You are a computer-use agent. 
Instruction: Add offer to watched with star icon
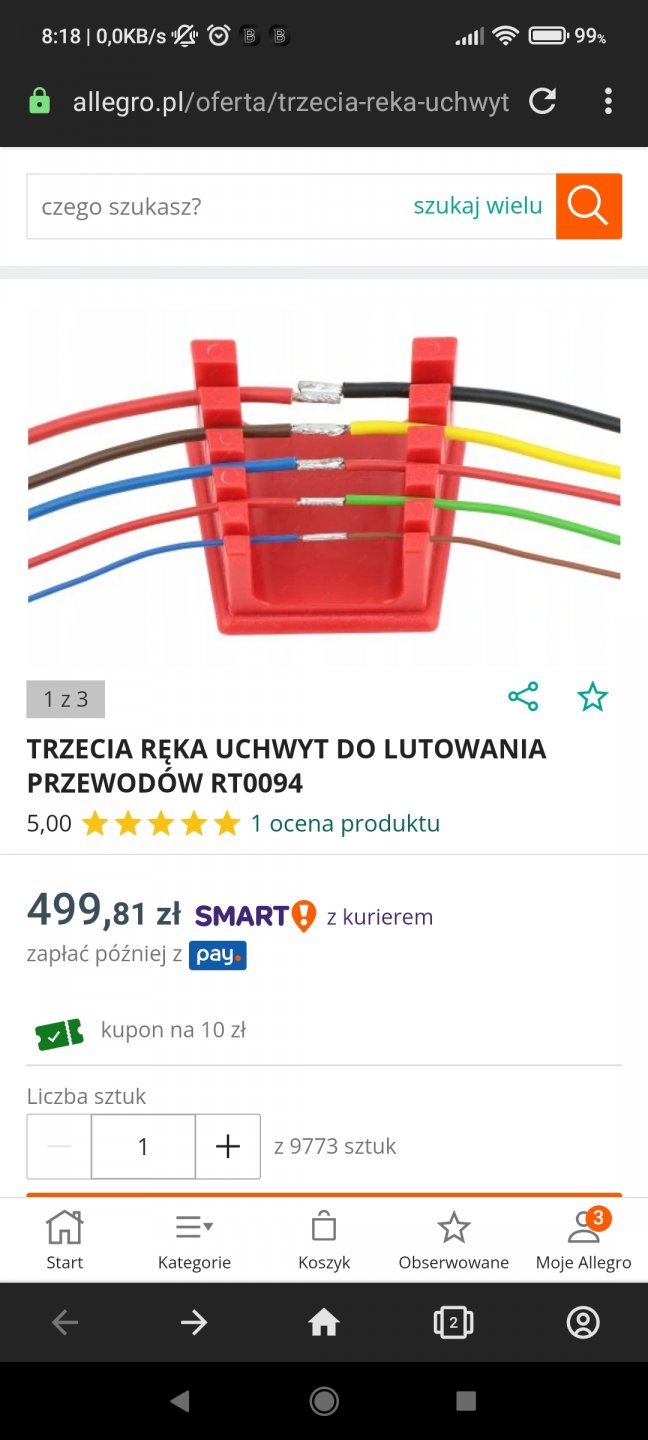coord(593,697)
